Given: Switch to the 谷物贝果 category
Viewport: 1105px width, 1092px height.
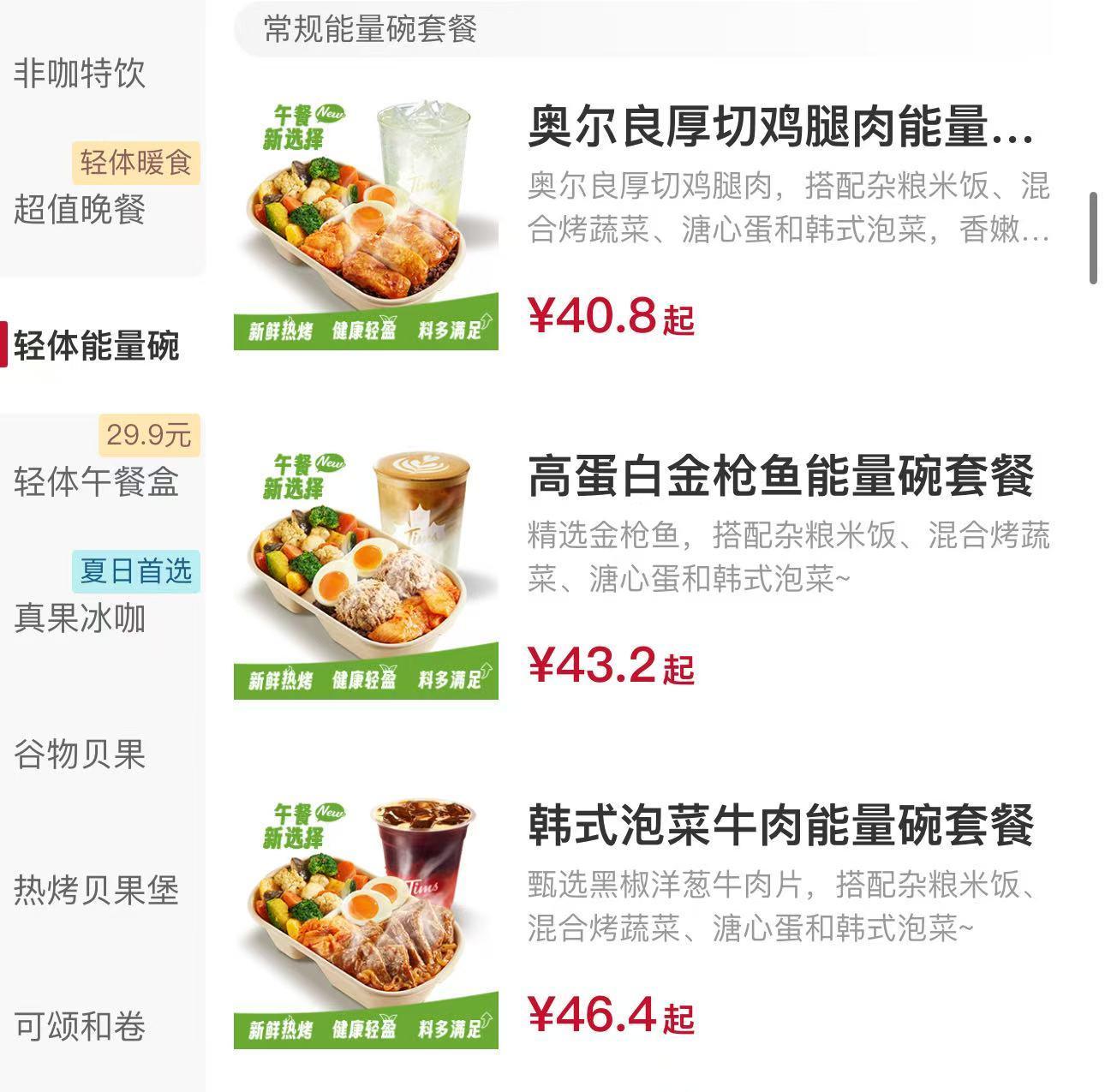Looking at the screenshot, I should click(80, 754).
